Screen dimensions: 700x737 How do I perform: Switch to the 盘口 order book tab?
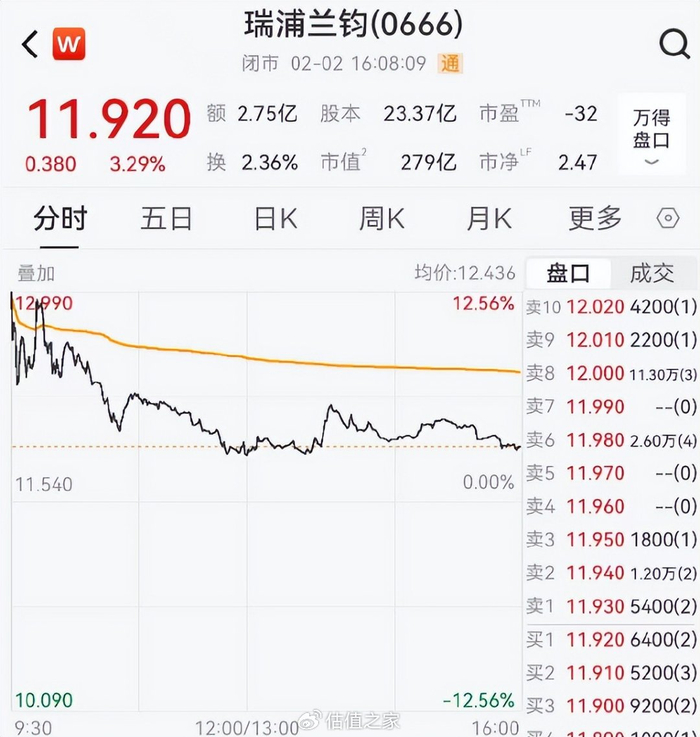[x=568, y=273]
